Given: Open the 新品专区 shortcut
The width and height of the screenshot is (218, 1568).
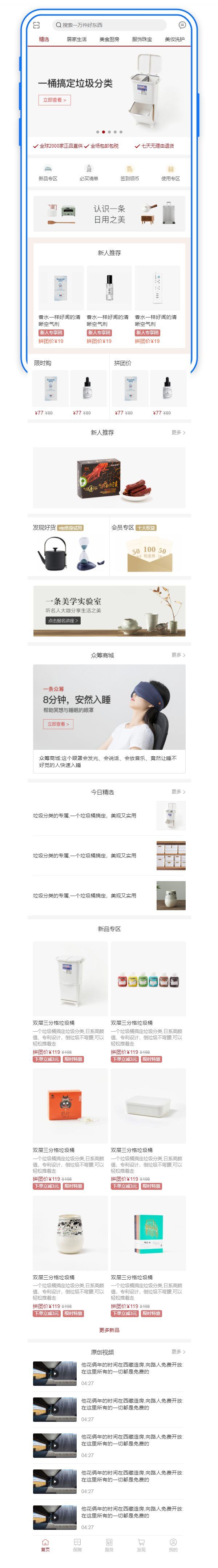Looking at the screenshot, I should pos(48,173).
